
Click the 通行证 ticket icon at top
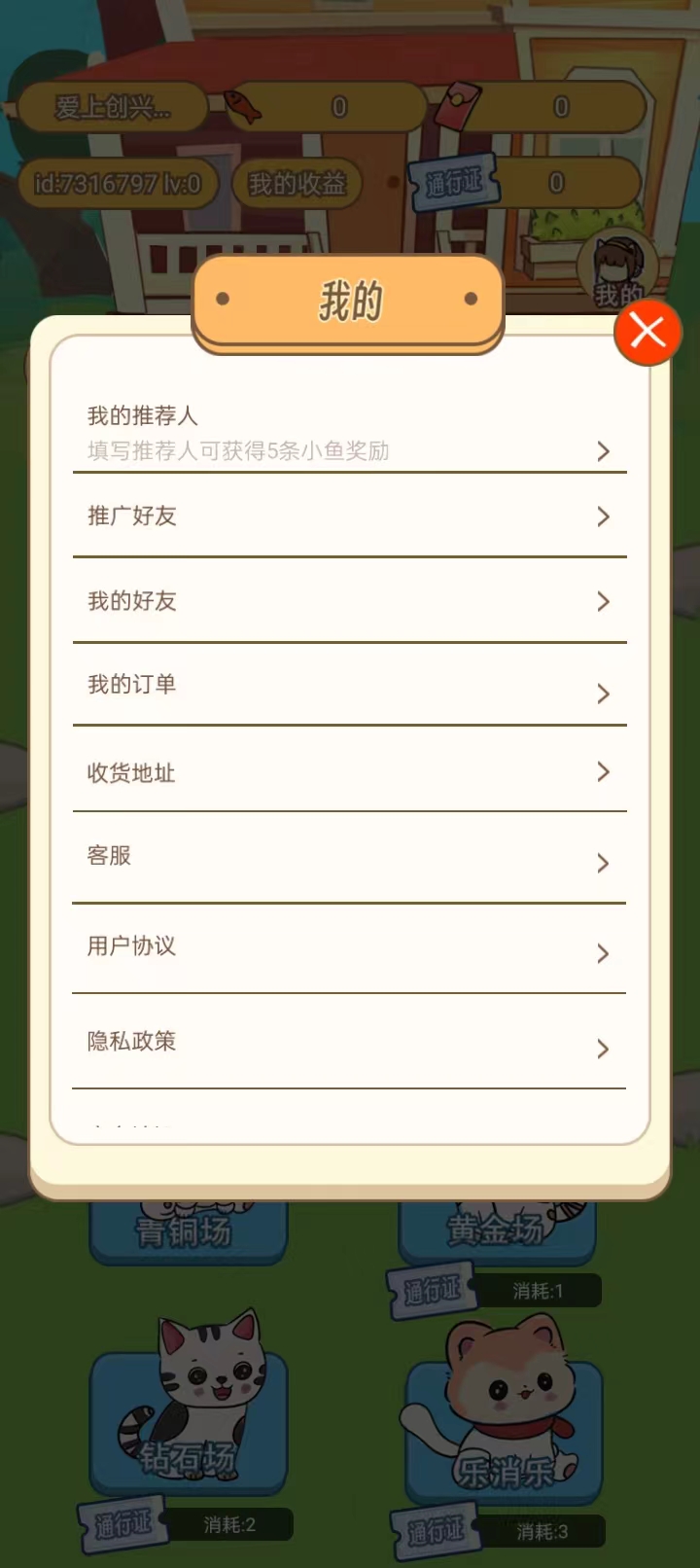point(454,183)
